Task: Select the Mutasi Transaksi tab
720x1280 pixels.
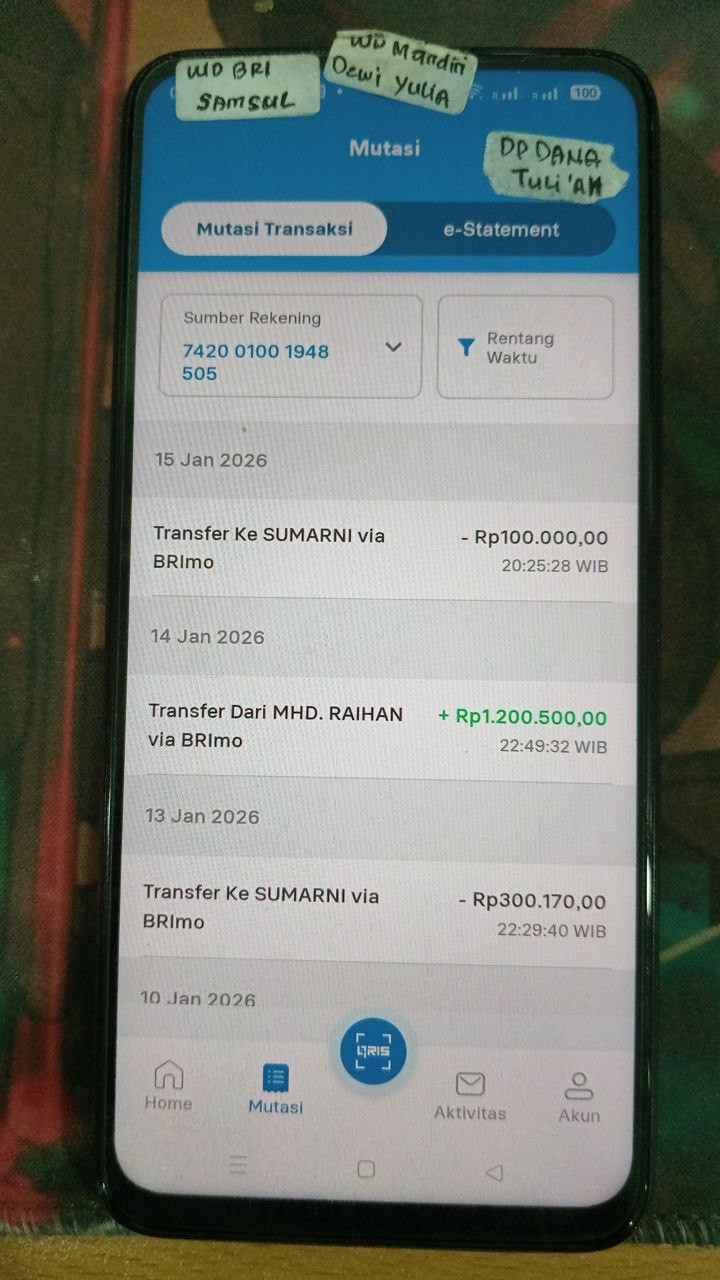Action: (274, 229)
